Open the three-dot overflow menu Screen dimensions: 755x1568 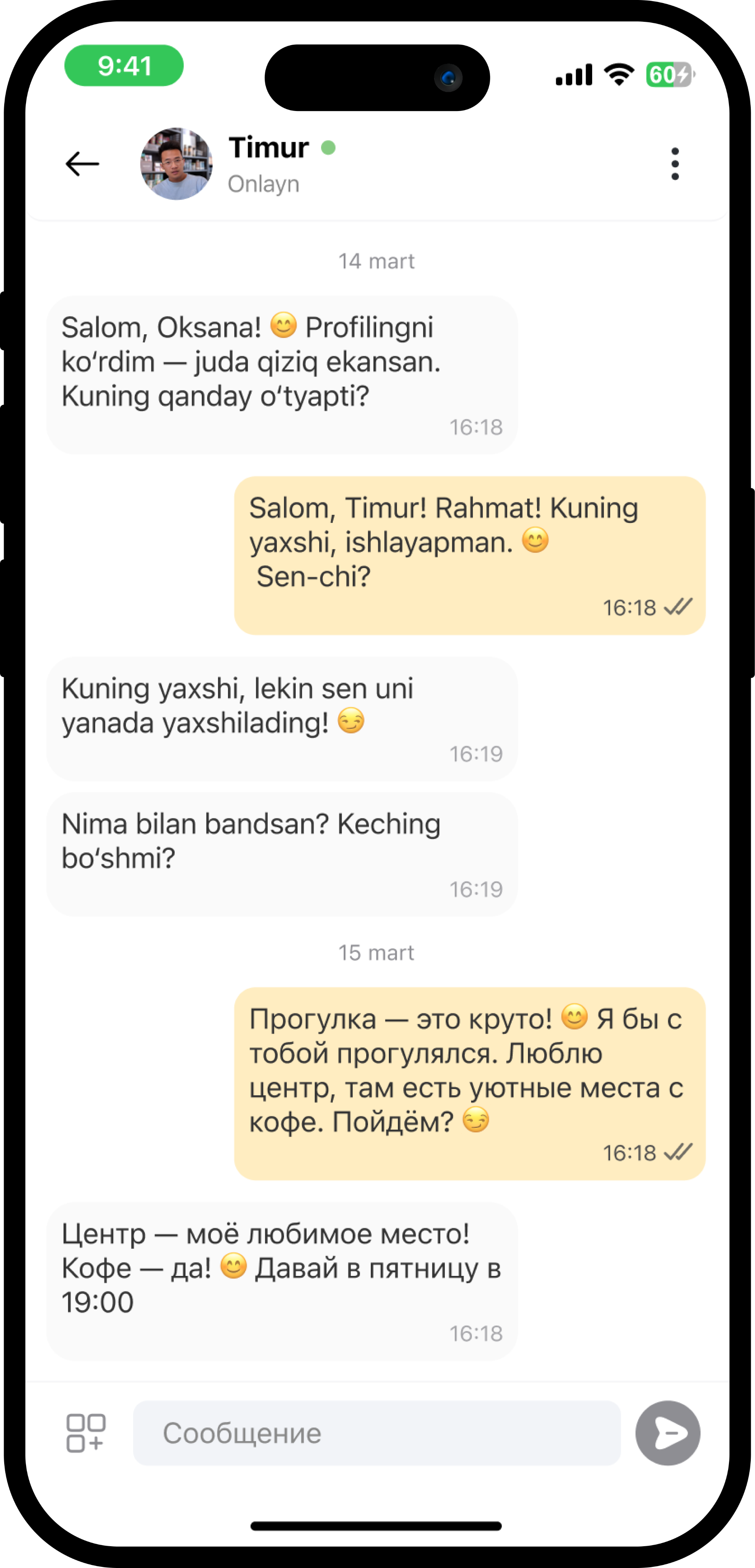tap(675, 164)
